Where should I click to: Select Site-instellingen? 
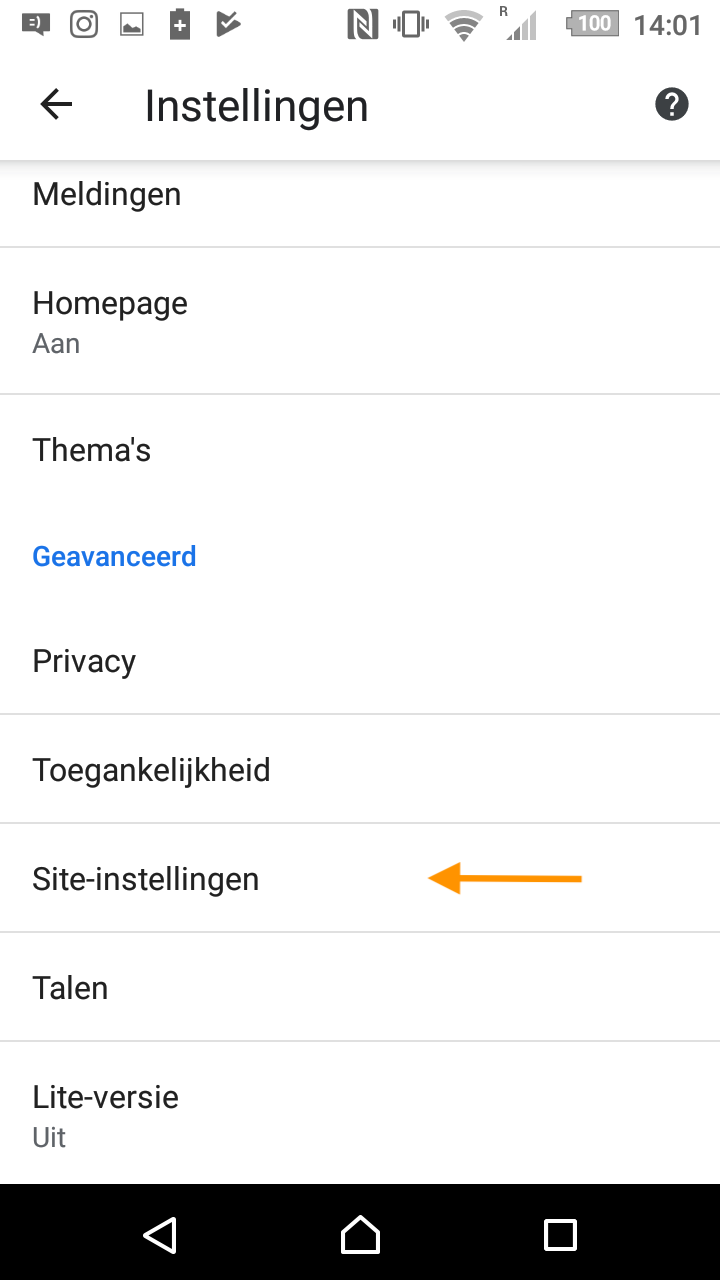click(360, 878)
